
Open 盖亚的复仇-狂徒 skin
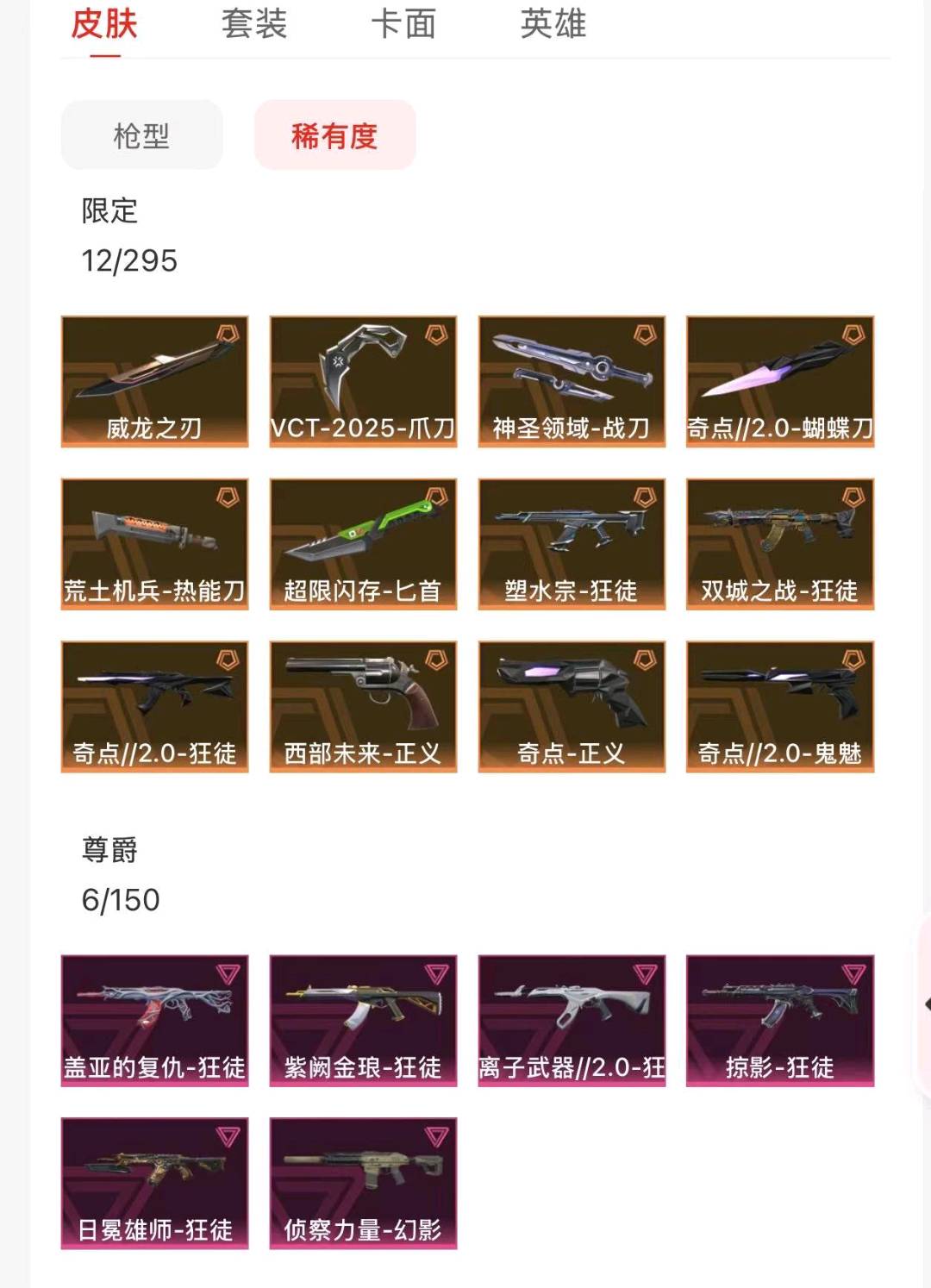(x=154, y=1020)
